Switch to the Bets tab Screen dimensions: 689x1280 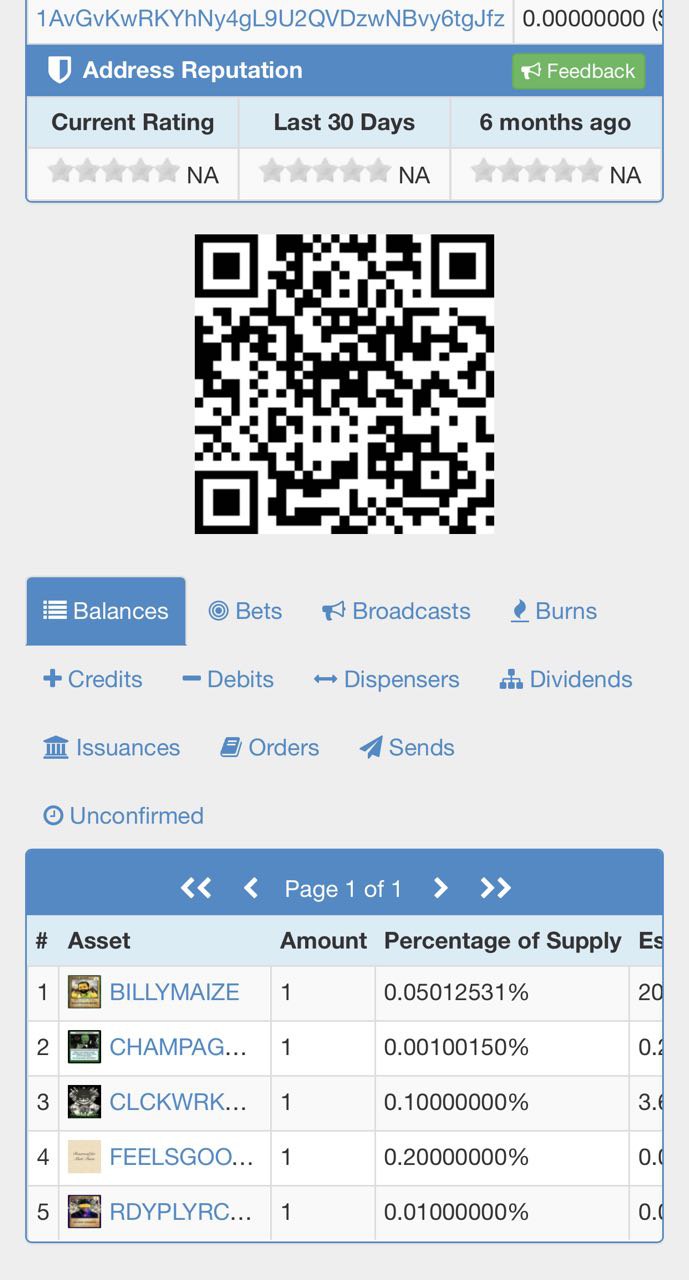[x=245, y=611]
